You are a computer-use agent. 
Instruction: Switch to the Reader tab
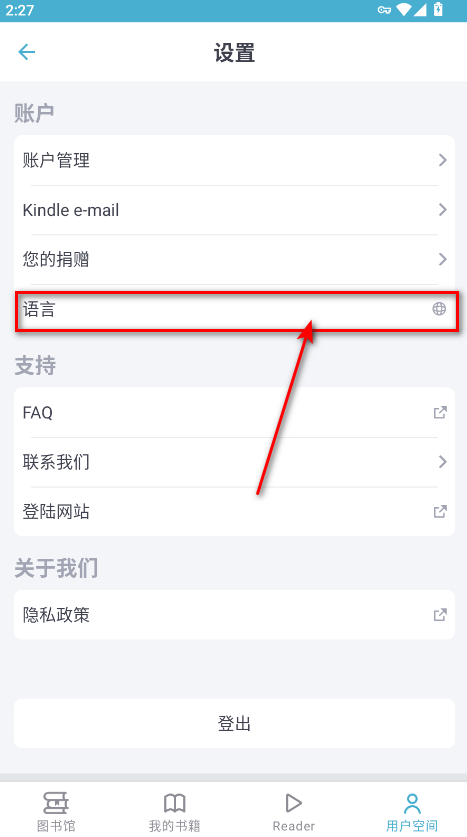pos(294,811)
